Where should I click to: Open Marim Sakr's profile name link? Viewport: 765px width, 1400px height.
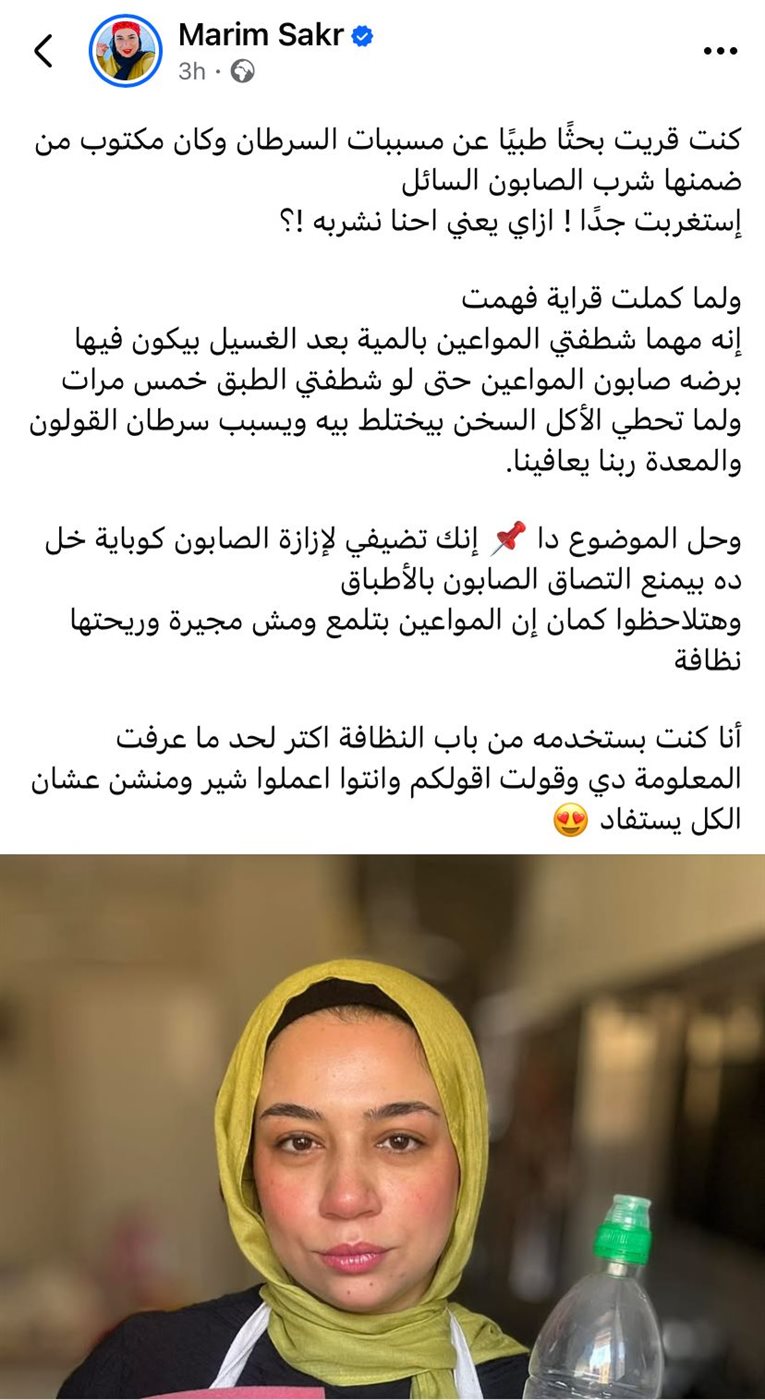click(x=261, y=34)
